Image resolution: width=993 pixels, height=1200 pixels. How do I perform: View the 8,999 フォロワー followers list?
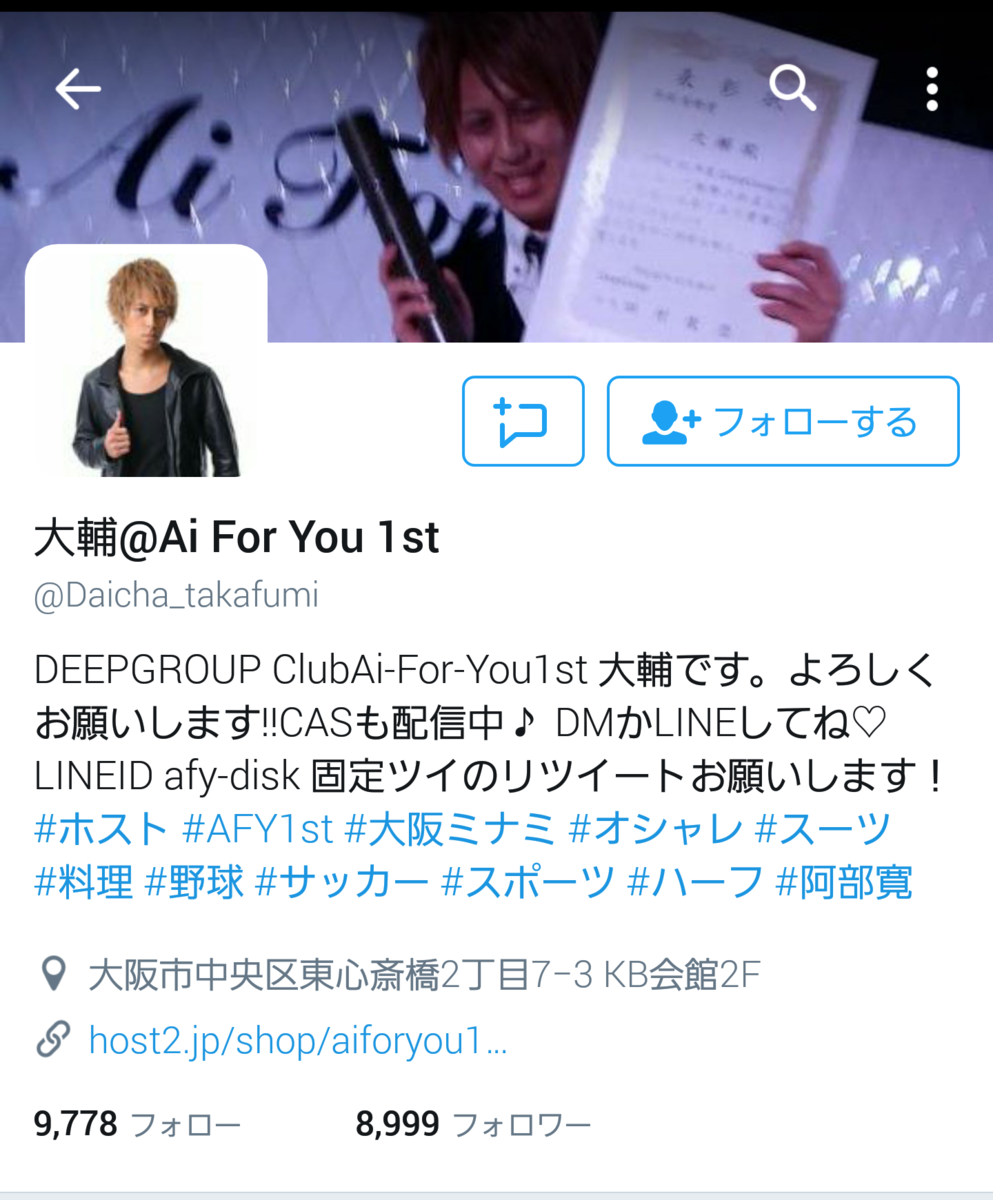click(473, 1125)
